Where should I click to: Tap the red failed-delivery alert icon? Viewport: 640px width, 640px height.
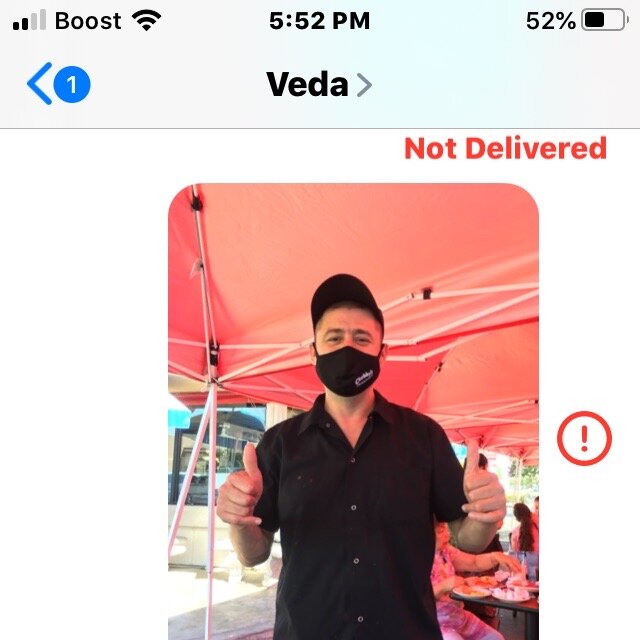[584, 437]
